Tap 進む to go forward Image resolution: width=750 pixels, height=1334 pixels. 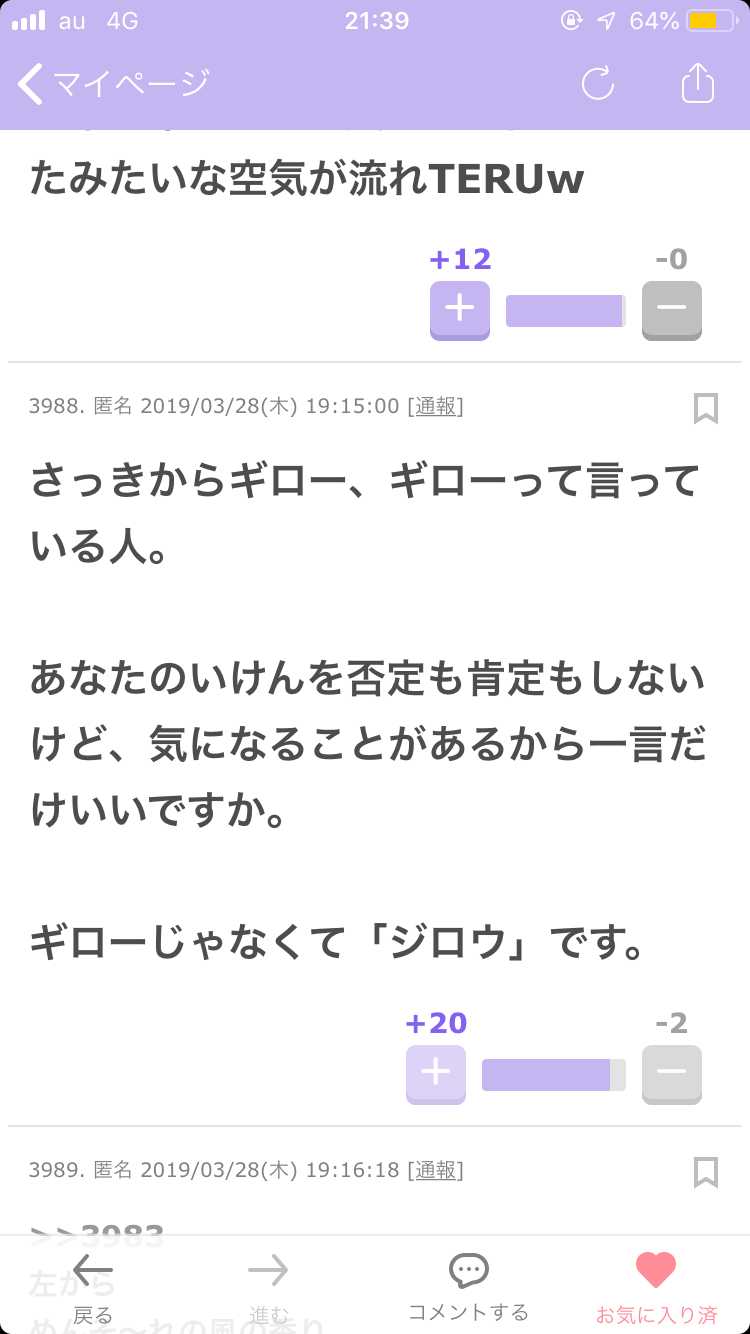268,1288
